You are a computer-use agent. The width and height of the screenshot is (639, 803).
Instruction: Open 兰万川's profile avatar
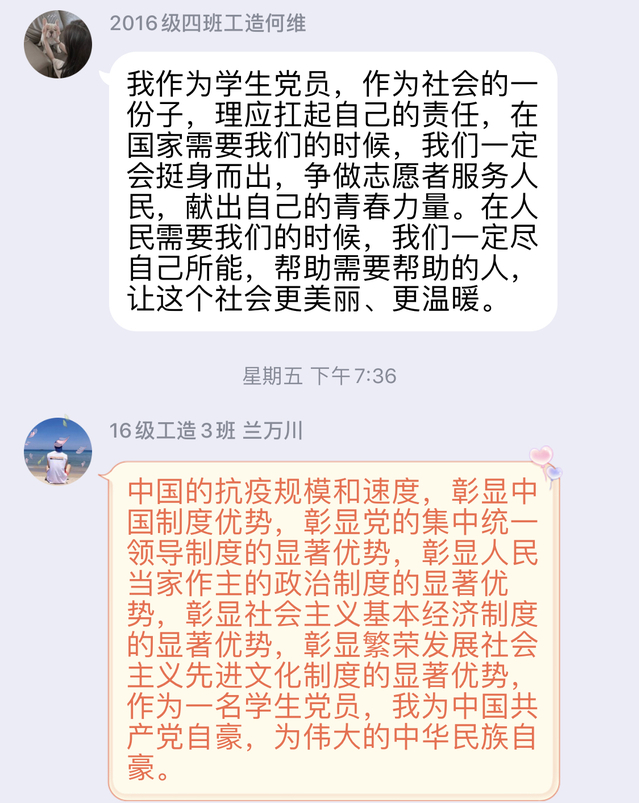tap(58, 450)
